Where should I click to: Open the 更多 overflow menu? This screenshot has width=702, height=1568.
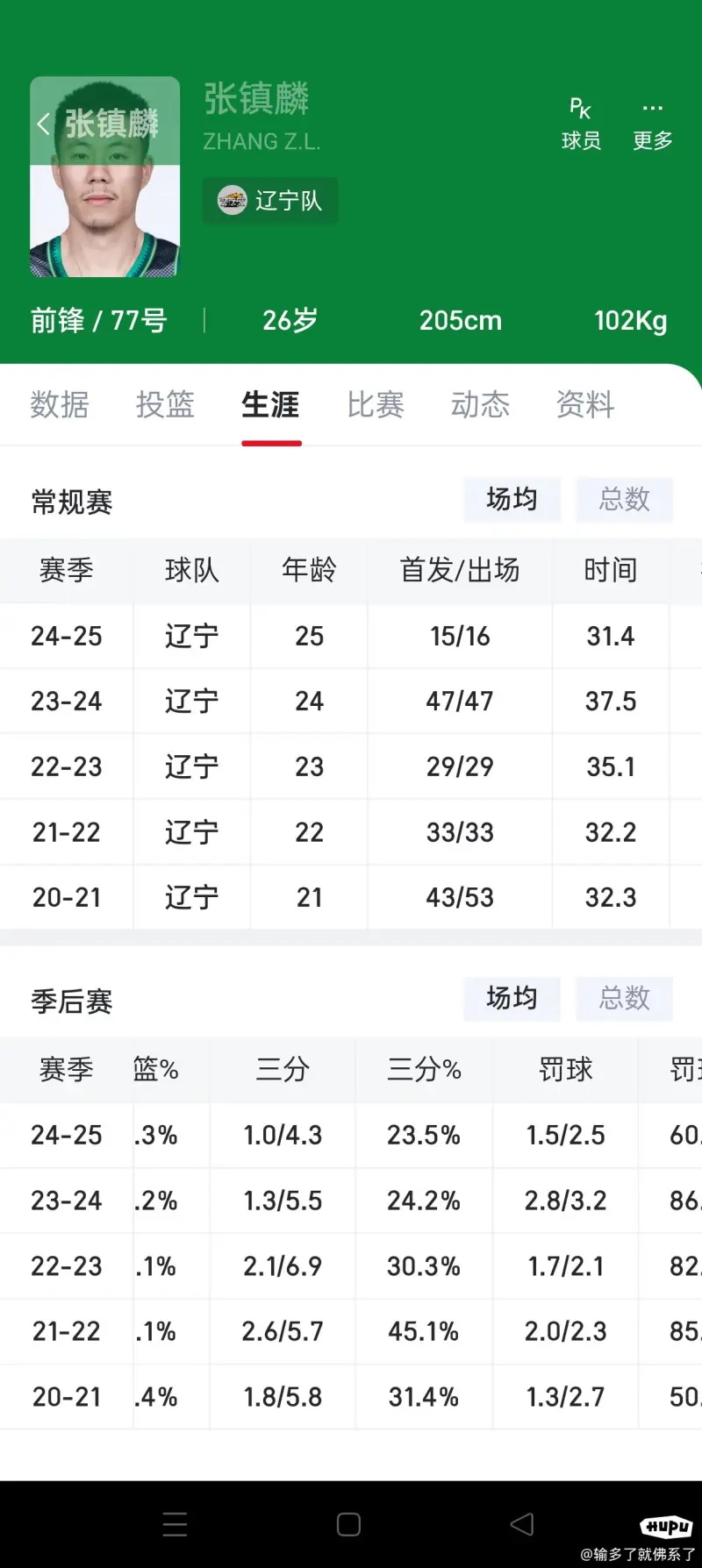653,124
